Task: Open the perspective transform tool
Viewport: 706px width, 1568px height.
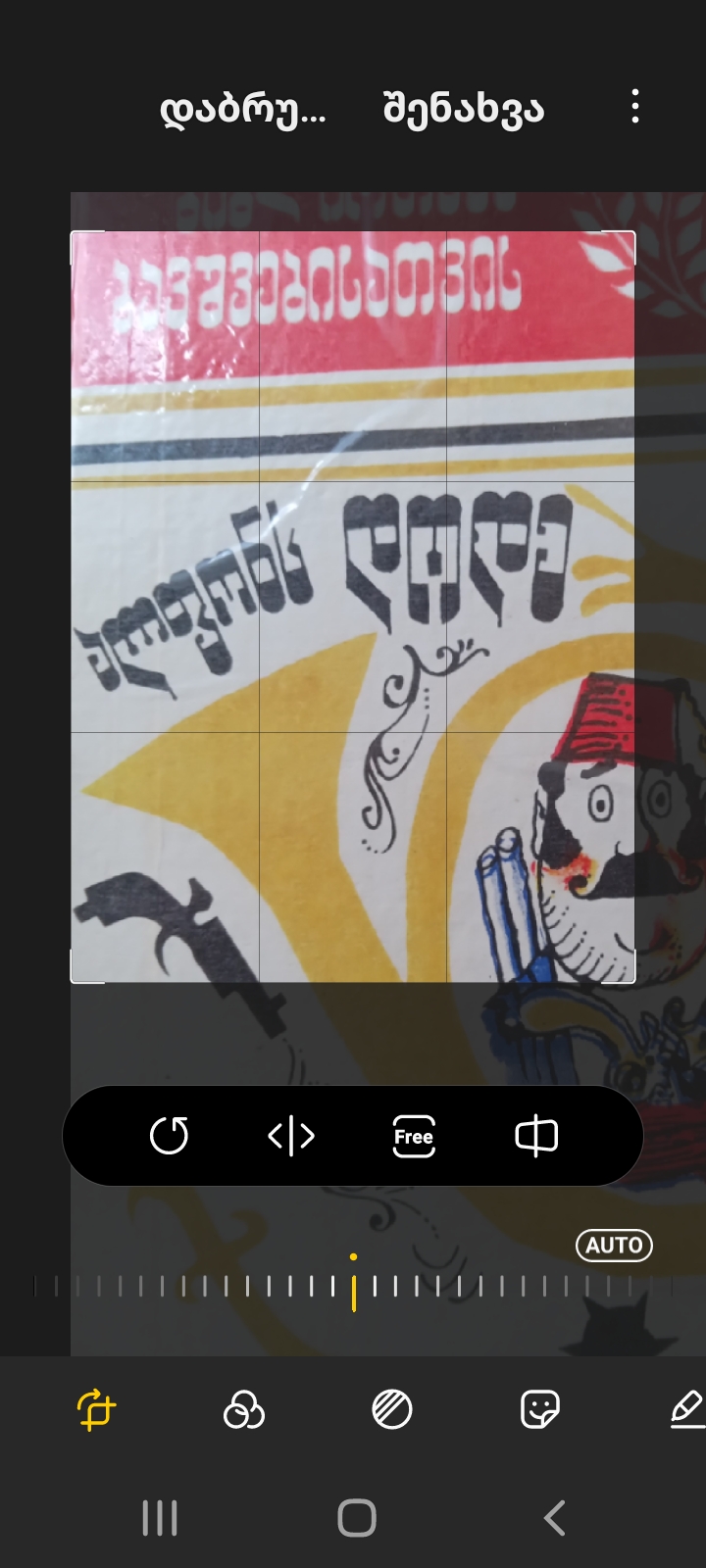Action: [x=536, y=1136]
